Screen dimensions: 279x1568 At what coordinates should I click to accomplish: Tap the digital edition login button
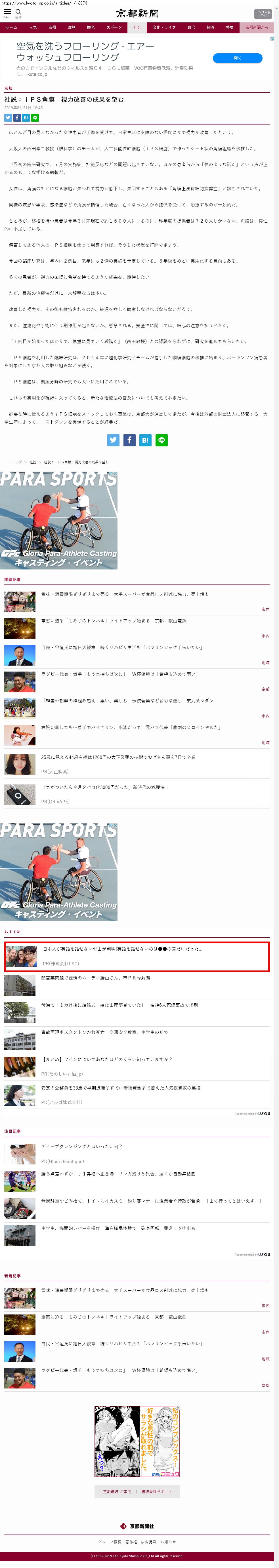click(x=263, y=13)
